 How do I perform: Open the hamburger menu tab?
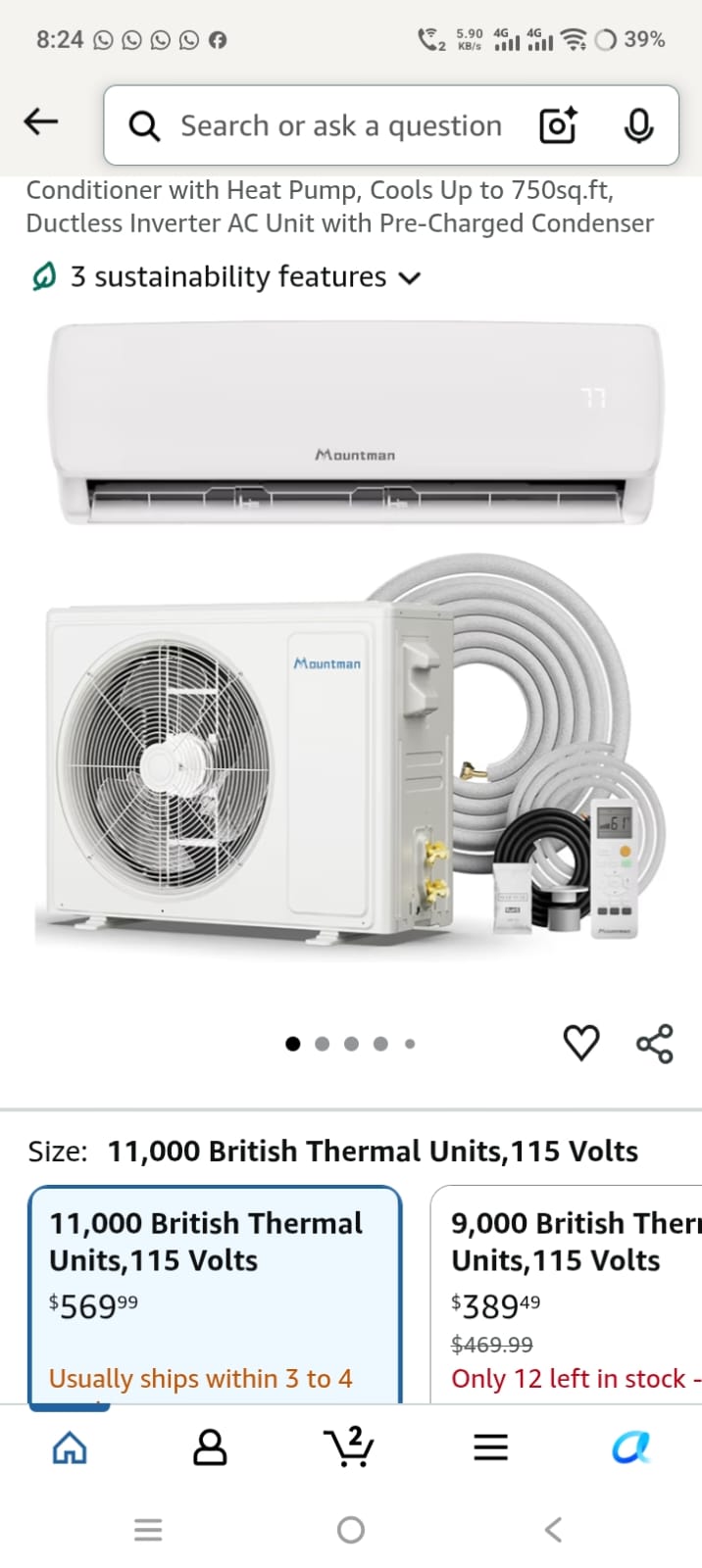click(x=490, y=1447)
